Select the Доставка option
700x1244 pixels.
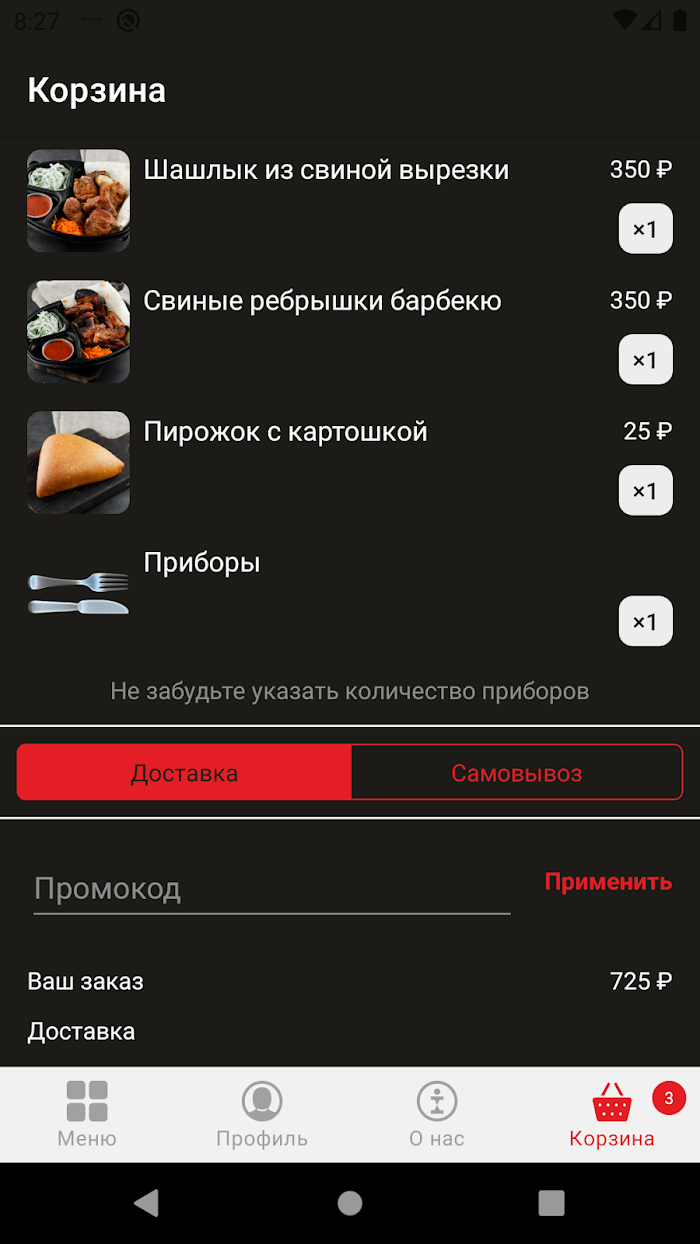184,773
